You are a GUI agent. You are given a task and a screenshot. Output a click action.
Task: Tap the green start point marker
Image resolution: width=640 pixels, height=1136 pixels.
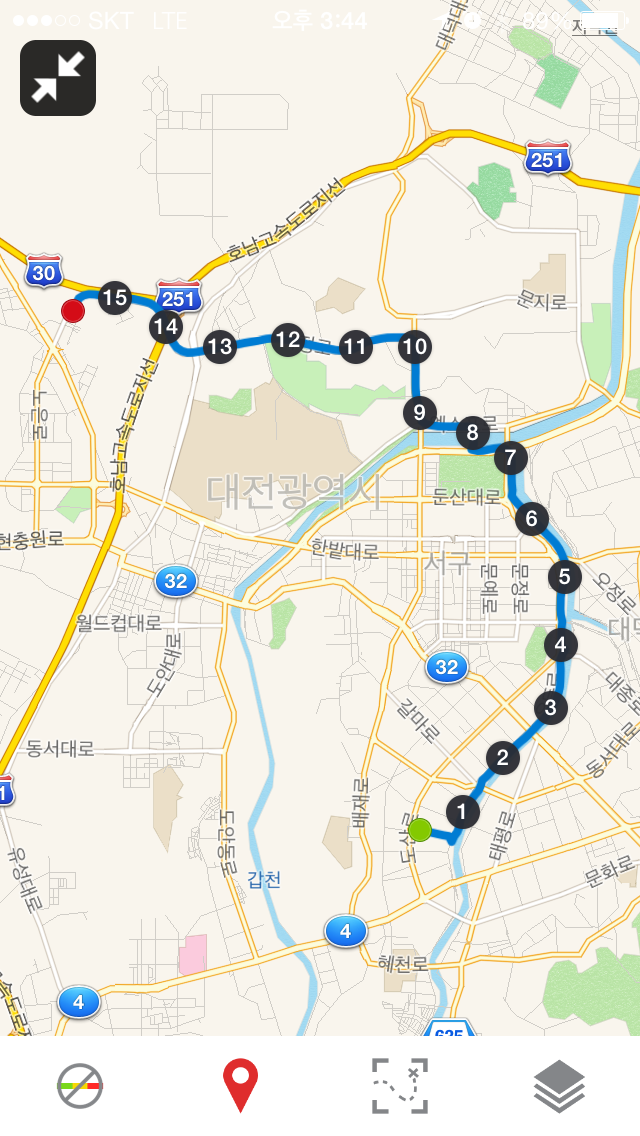pos(420,830)
